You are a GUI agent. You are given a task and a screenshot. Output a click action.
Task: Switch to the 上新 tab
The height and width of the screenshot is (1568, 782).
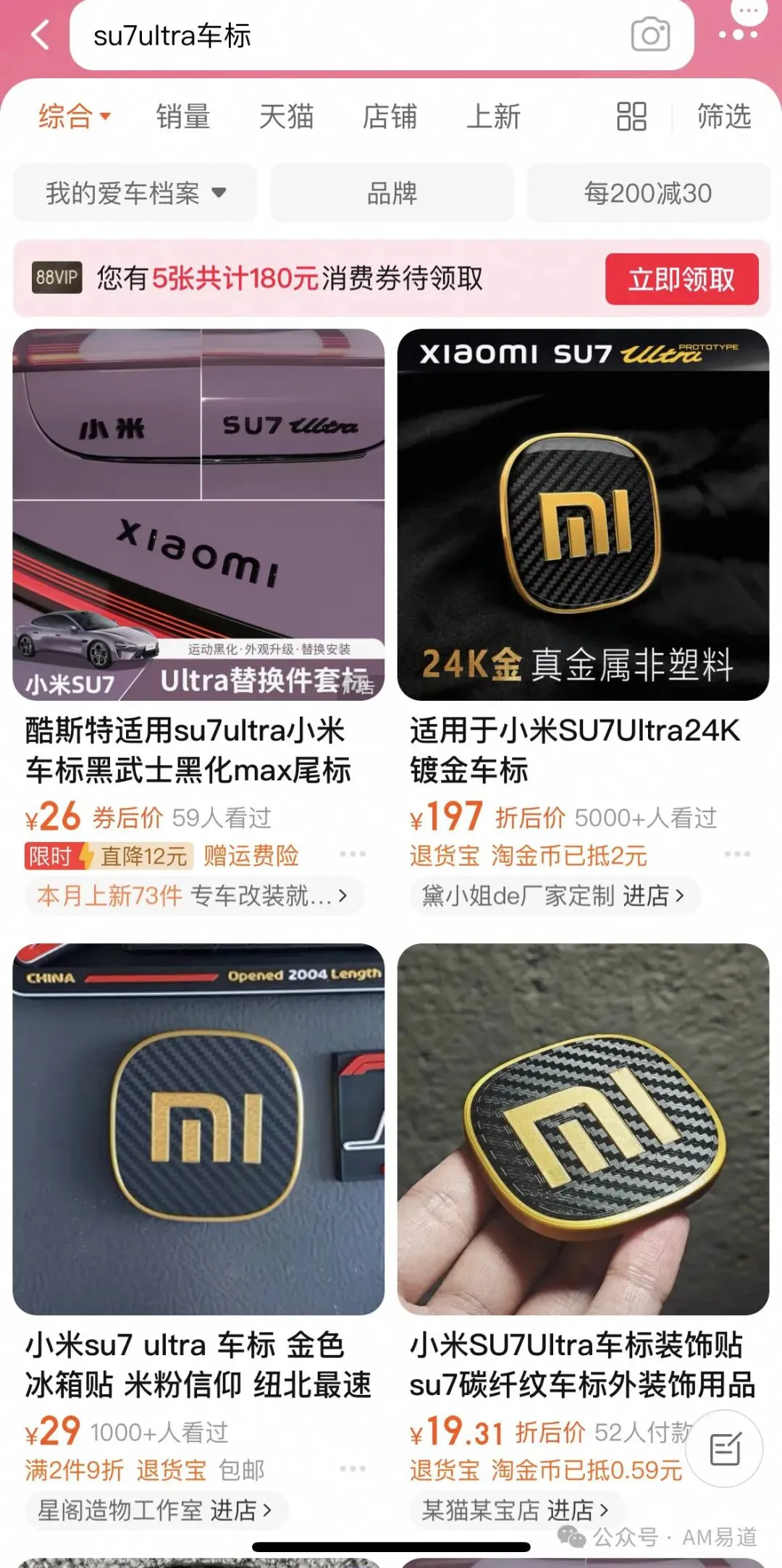tap(494, 116)
